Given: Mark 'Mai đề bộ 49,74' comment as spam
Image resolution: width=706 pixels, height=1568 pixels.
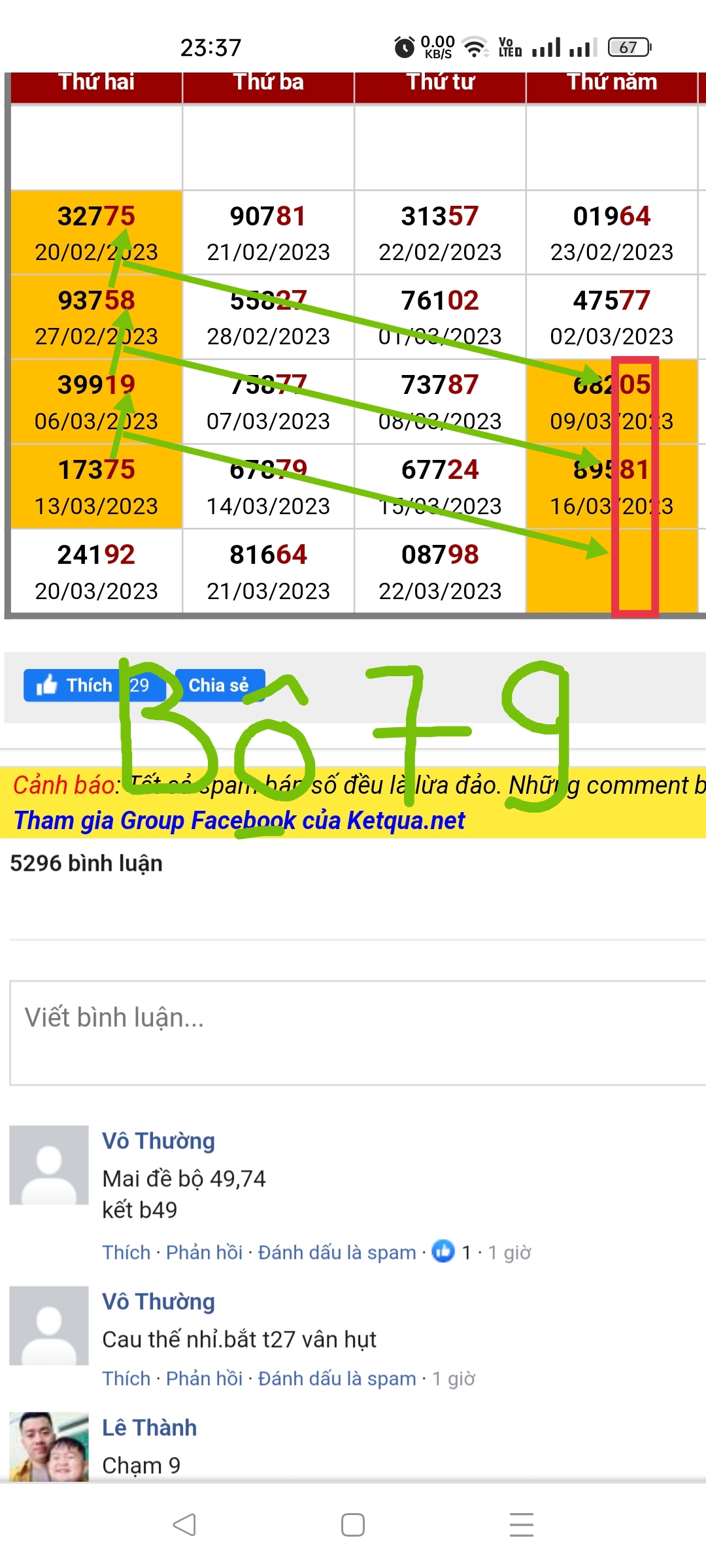Looking at the screenshot, I should click(x=337, y=1252).
